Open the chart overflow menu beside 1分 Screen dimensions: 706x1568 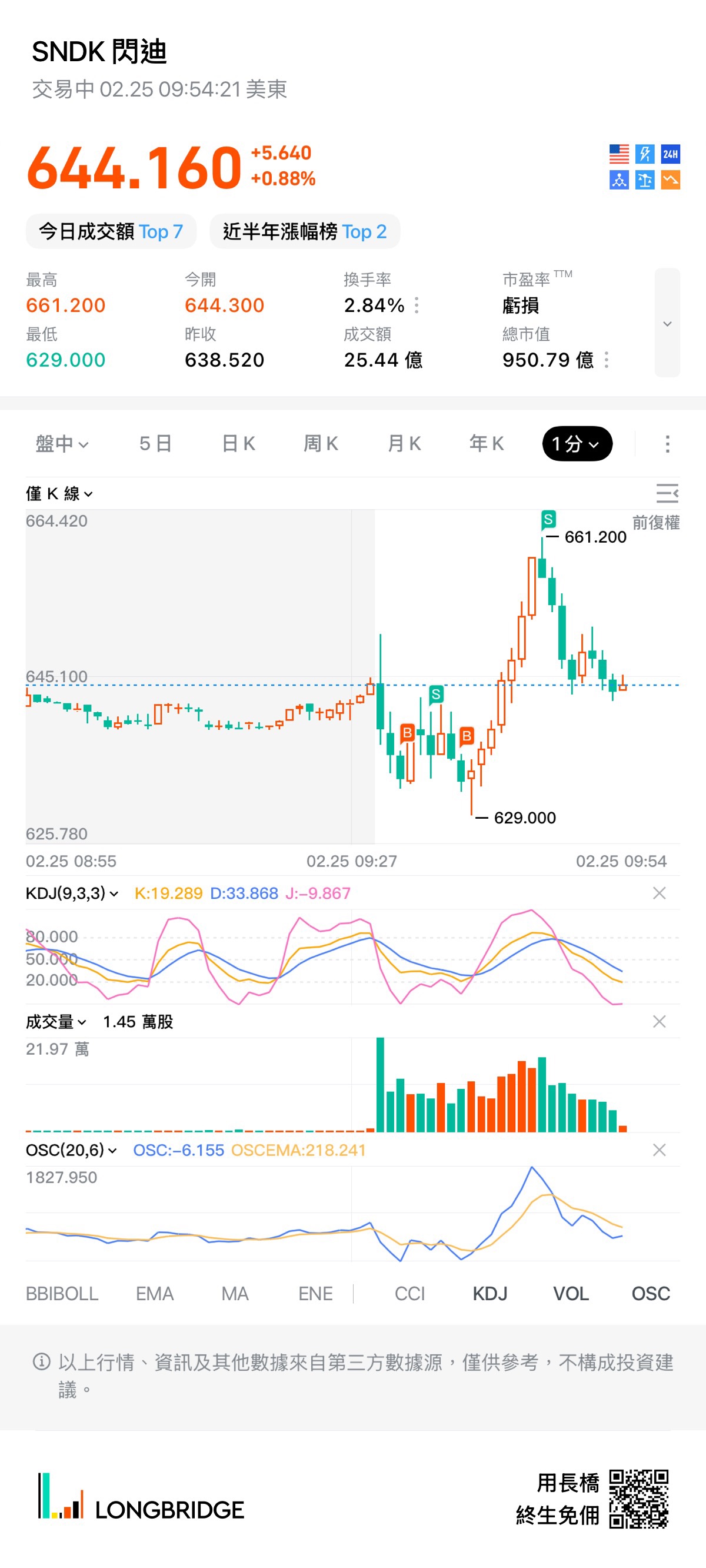click(668, 444)
